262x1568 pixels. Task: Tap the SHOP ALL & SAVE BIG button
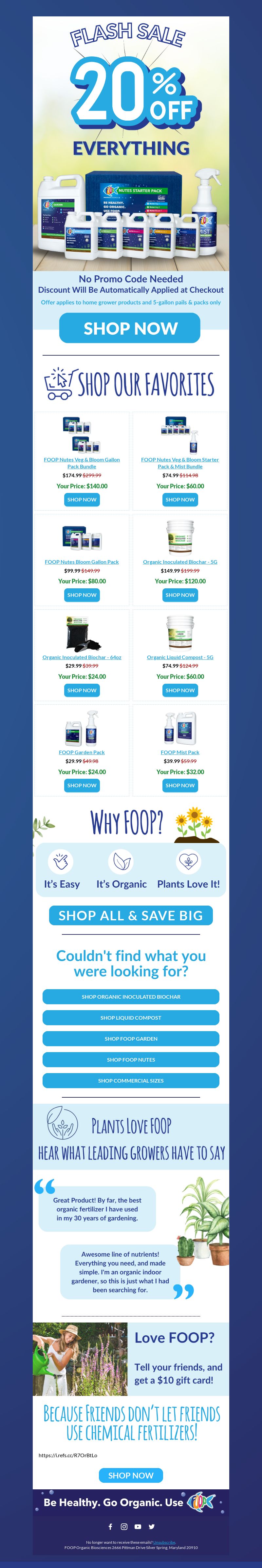click(x=131, y=915)
